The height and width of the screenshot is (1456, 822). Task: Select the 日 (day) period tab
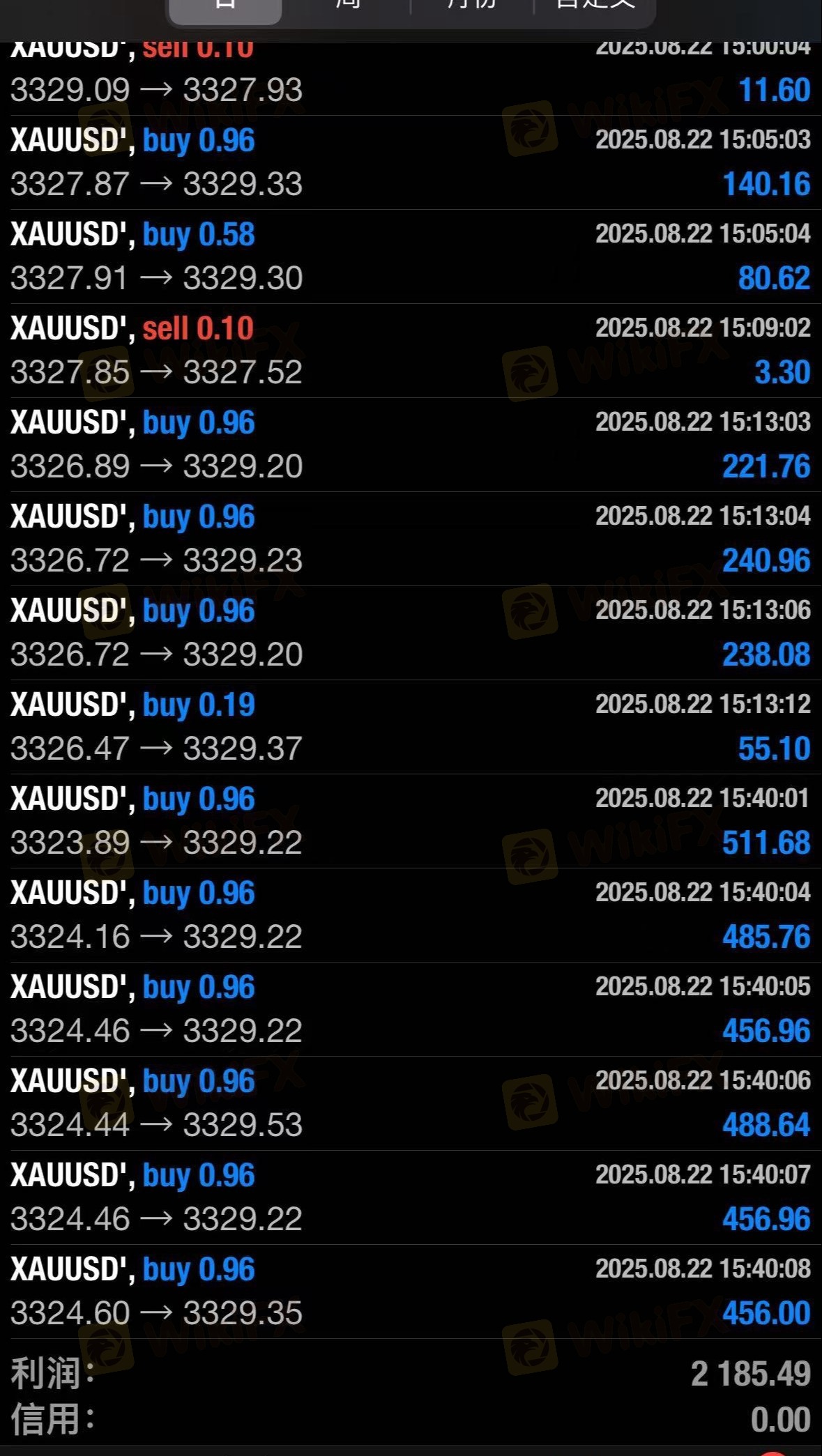coord(225,8)
